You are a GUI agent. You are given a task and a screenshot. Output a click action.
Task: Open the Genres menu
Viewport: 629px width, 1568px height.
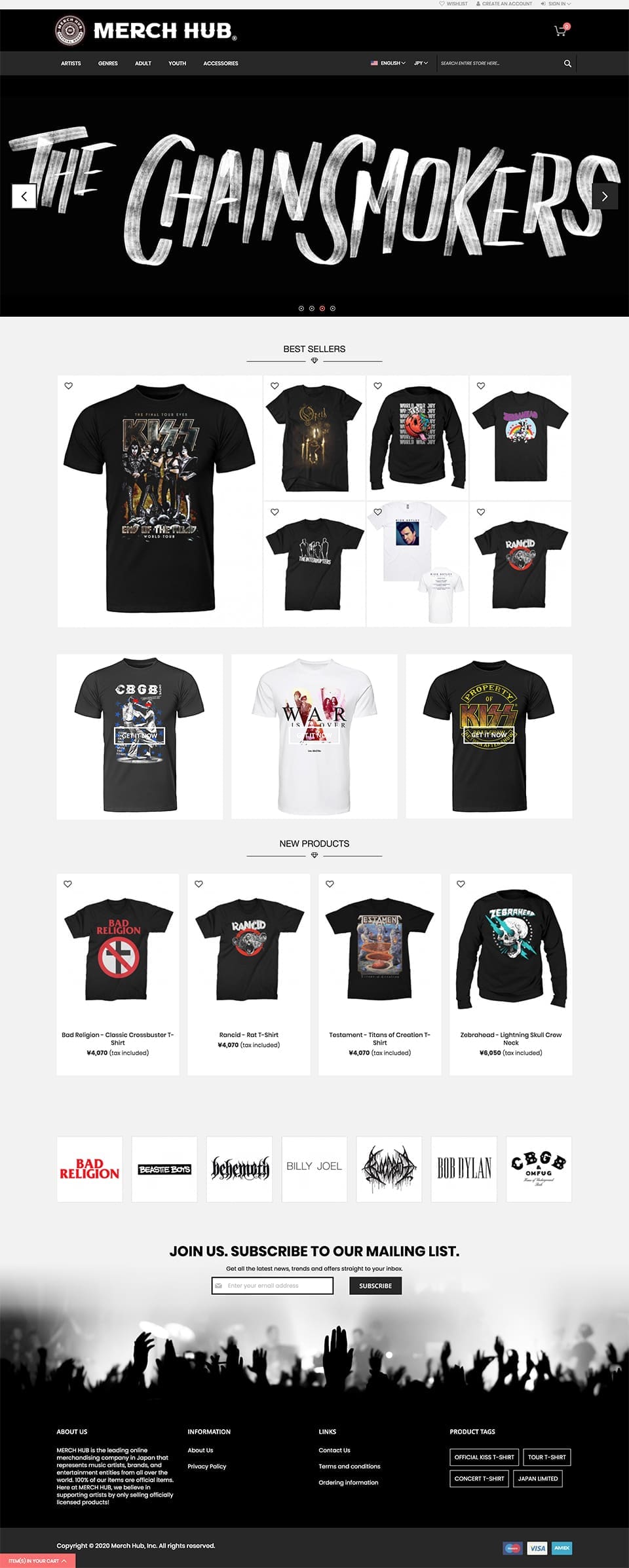(x=108, y=64)
